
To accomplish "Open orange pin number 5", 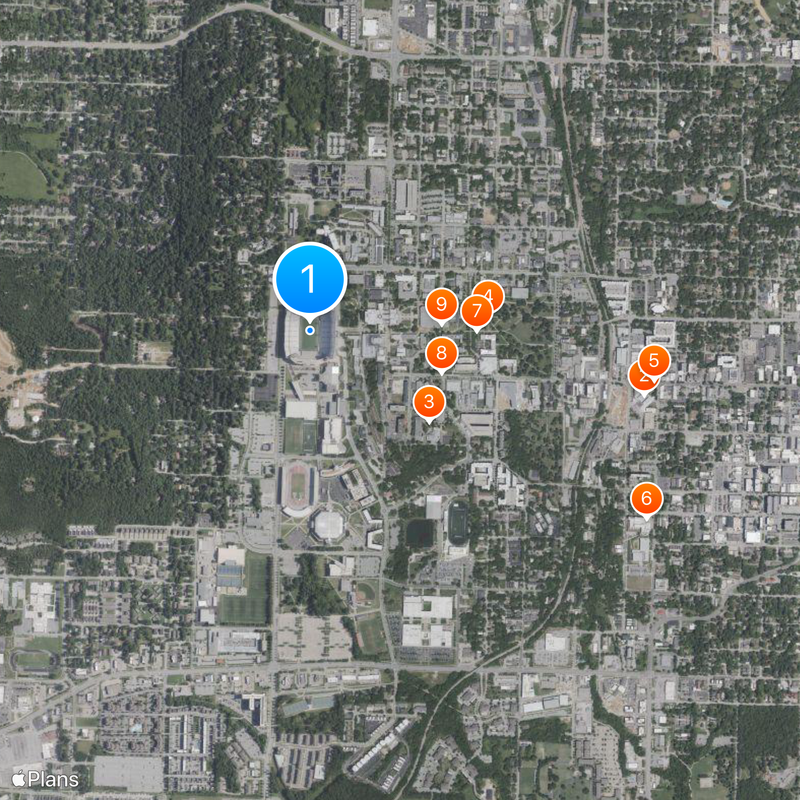I will 654,360.
